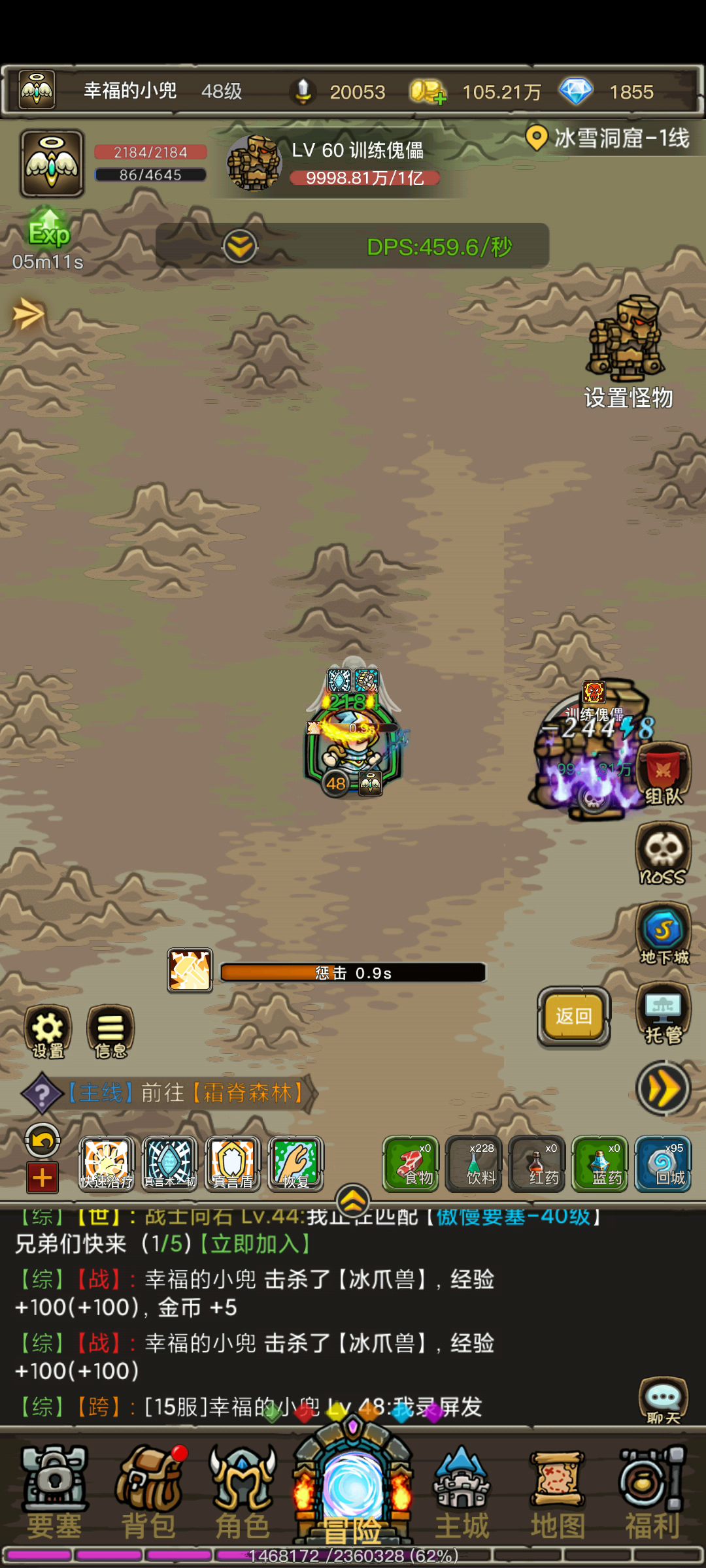Expand the DPS stats dropdown arrow

coord(240,246)
